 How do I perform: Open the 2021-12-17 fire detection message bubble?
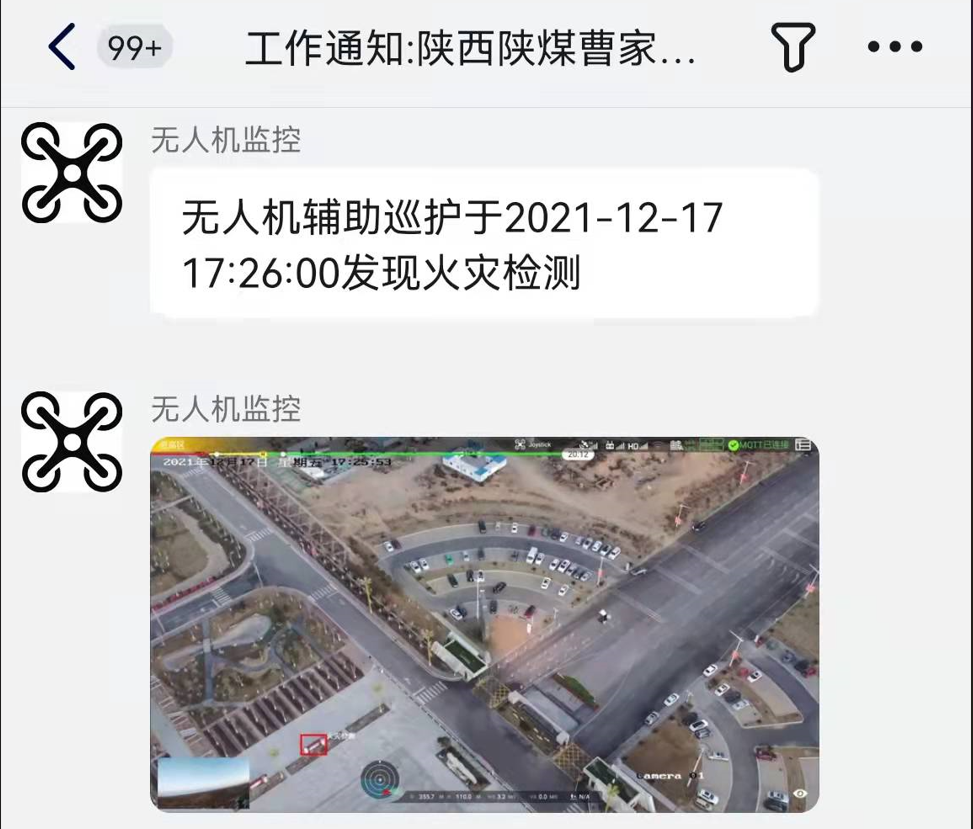point(484,244)
